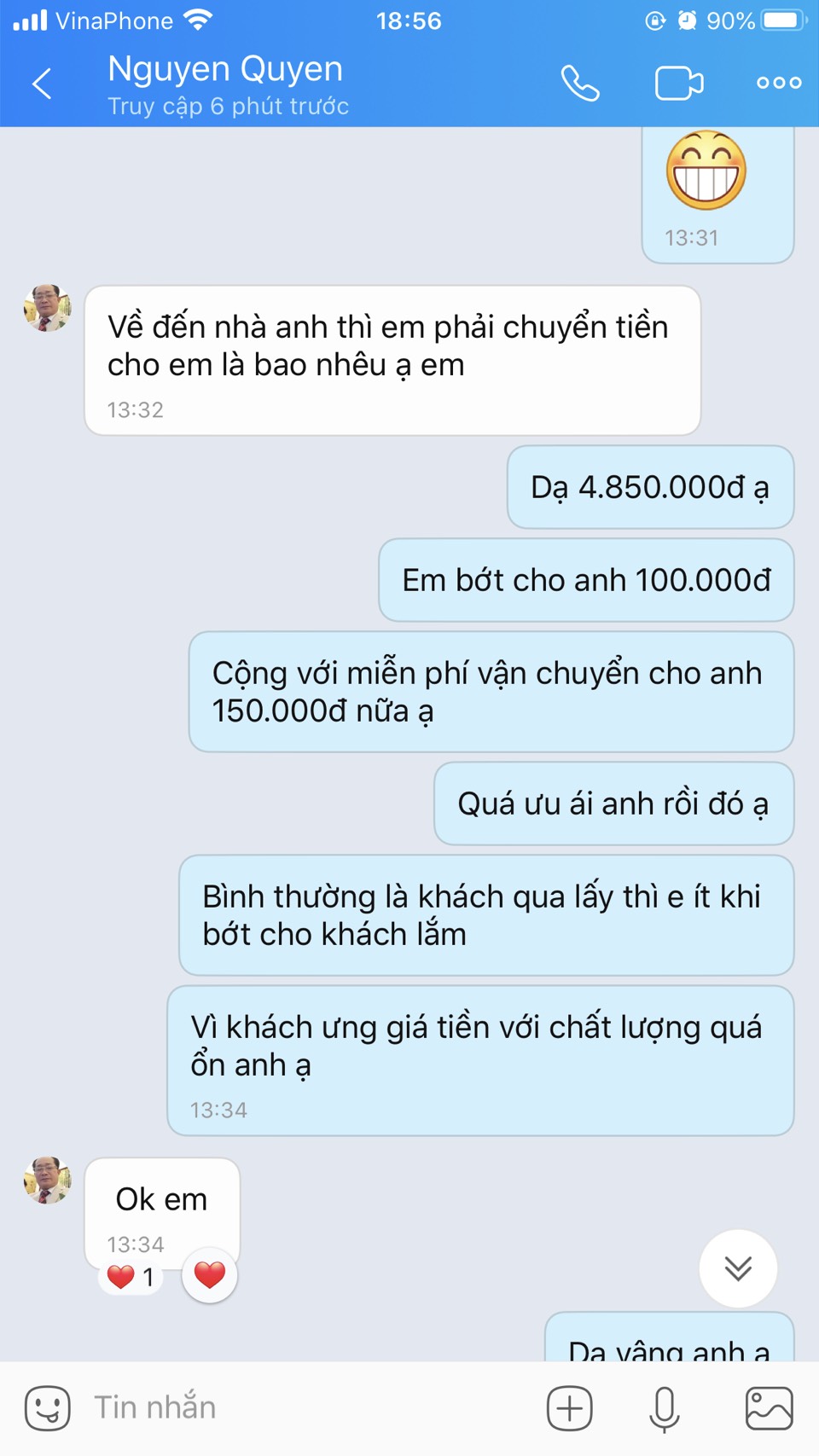Viewport: 819px width, 1456px height.
Task: Jump to the latest messages
Action: tap(738, 1268)
